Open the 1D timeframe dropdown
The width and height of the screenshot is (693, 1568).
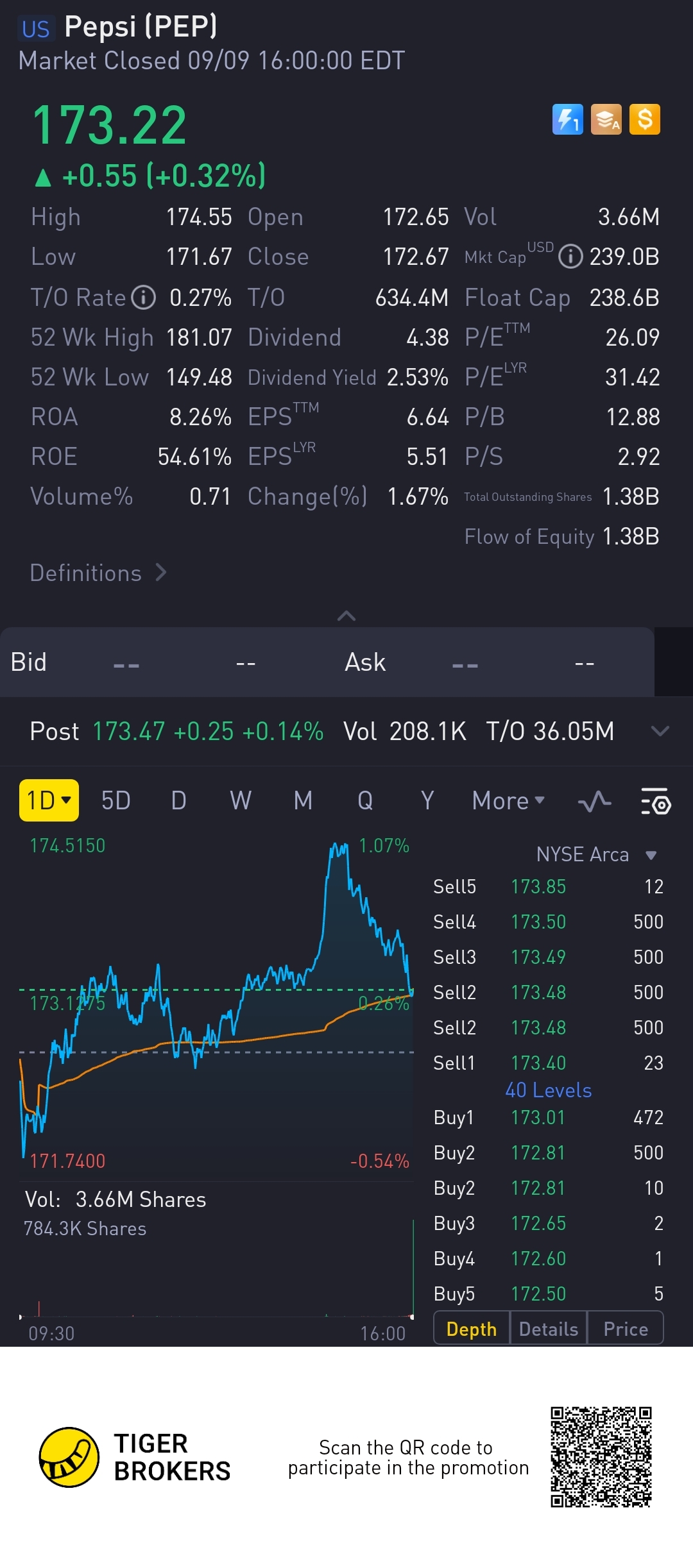click(49, 800)
